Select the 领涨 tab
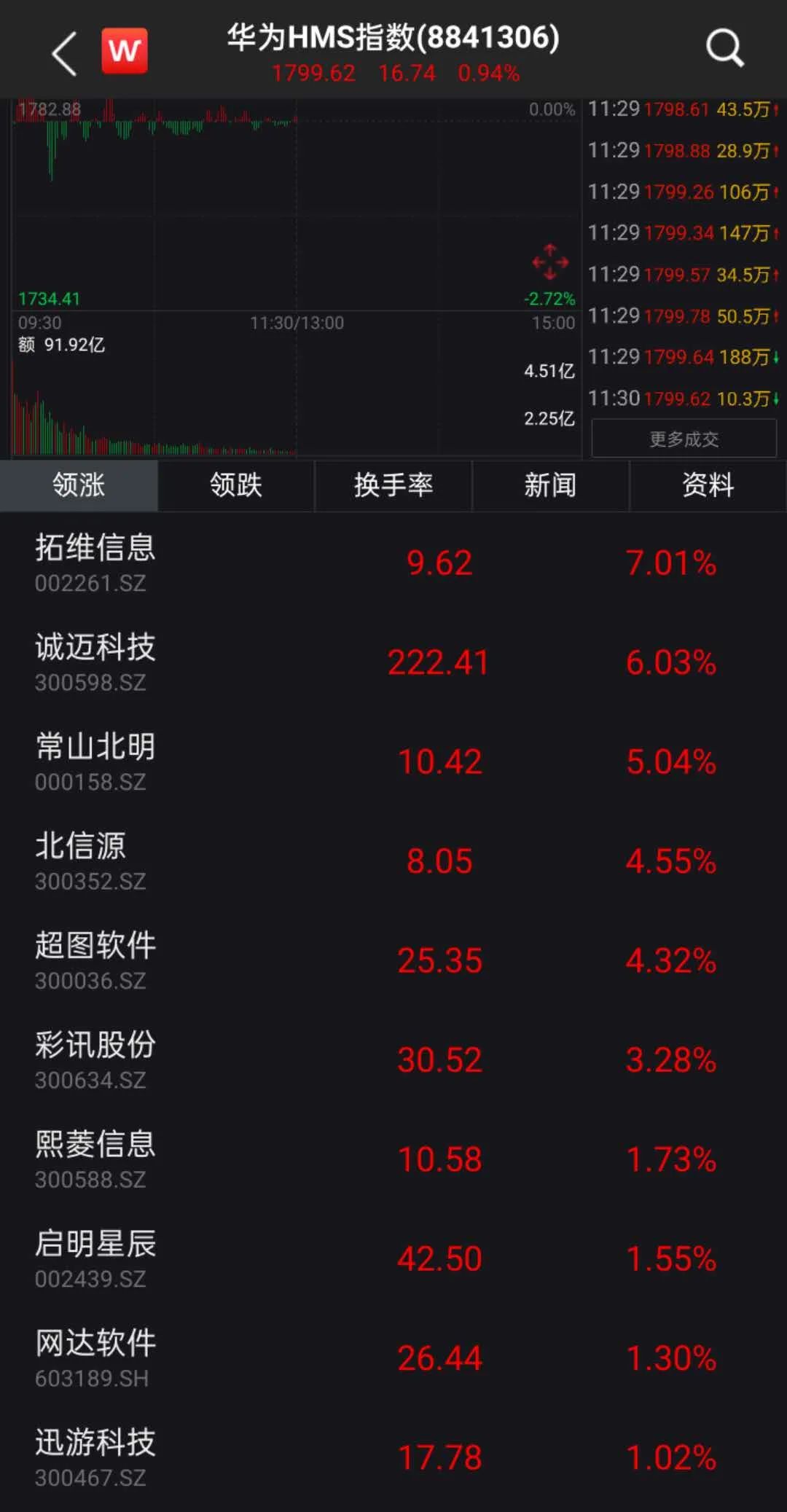 pos(79,485)
